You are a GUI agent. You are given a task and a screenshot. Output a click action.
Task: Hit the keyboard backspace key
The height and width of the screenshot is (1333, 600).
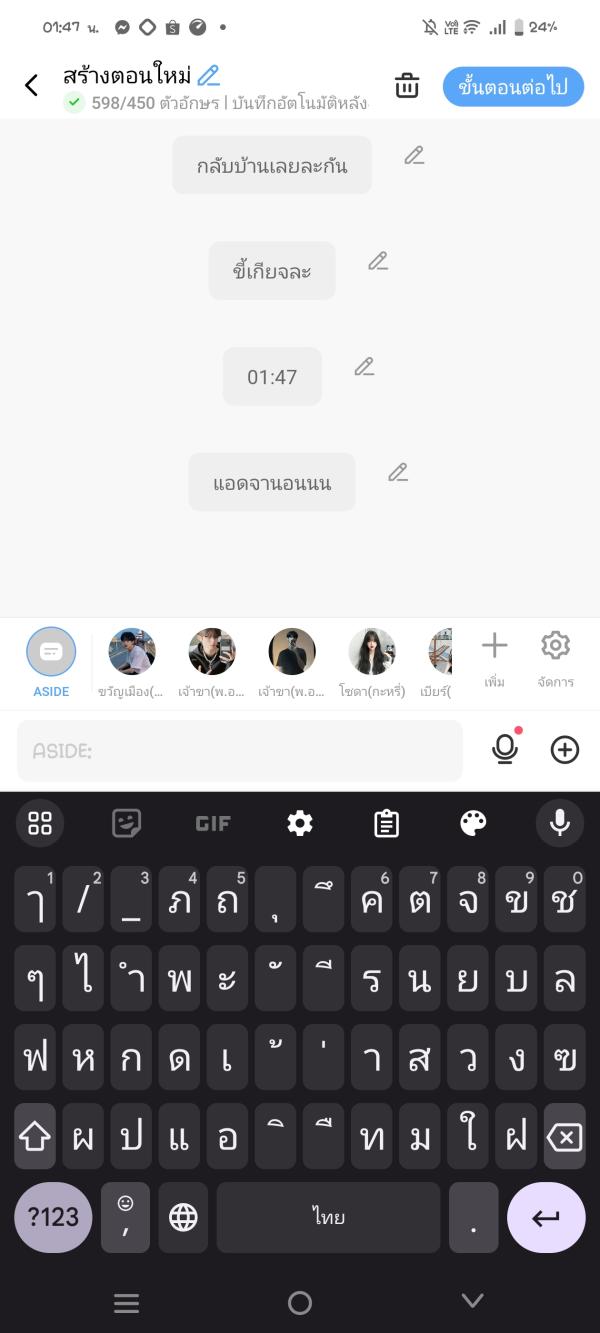click(564, 1136)
